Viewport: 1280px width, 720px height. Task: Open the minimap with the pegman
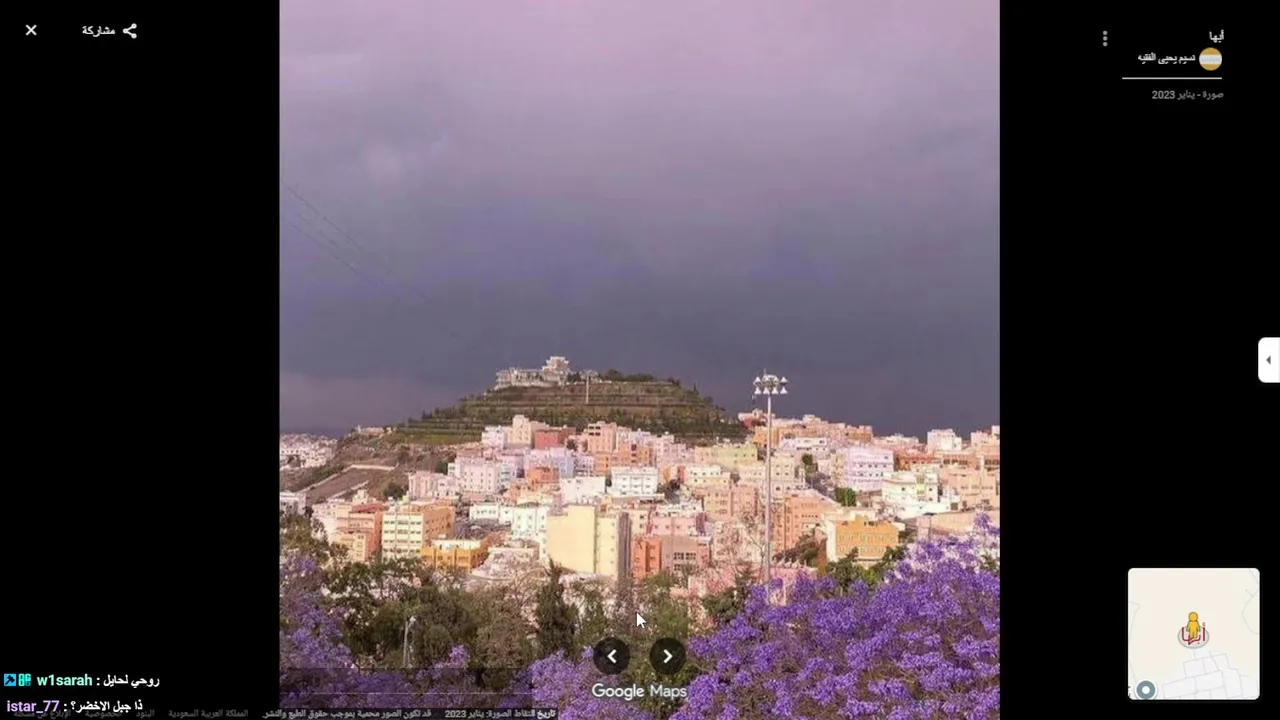coord(1193,633)
